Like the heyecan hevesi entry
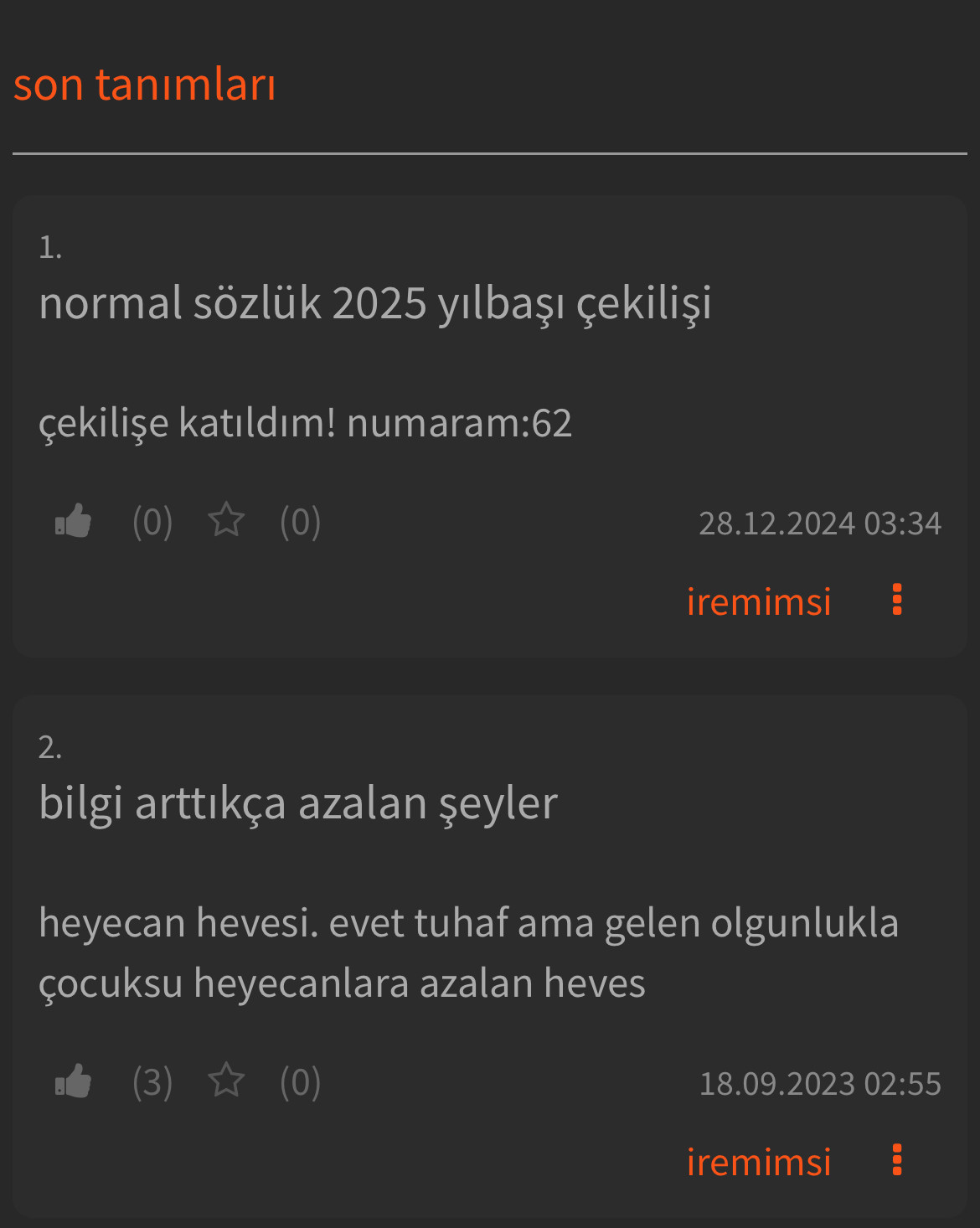This screenshot has height=1228, width=980. (74, 1081)
